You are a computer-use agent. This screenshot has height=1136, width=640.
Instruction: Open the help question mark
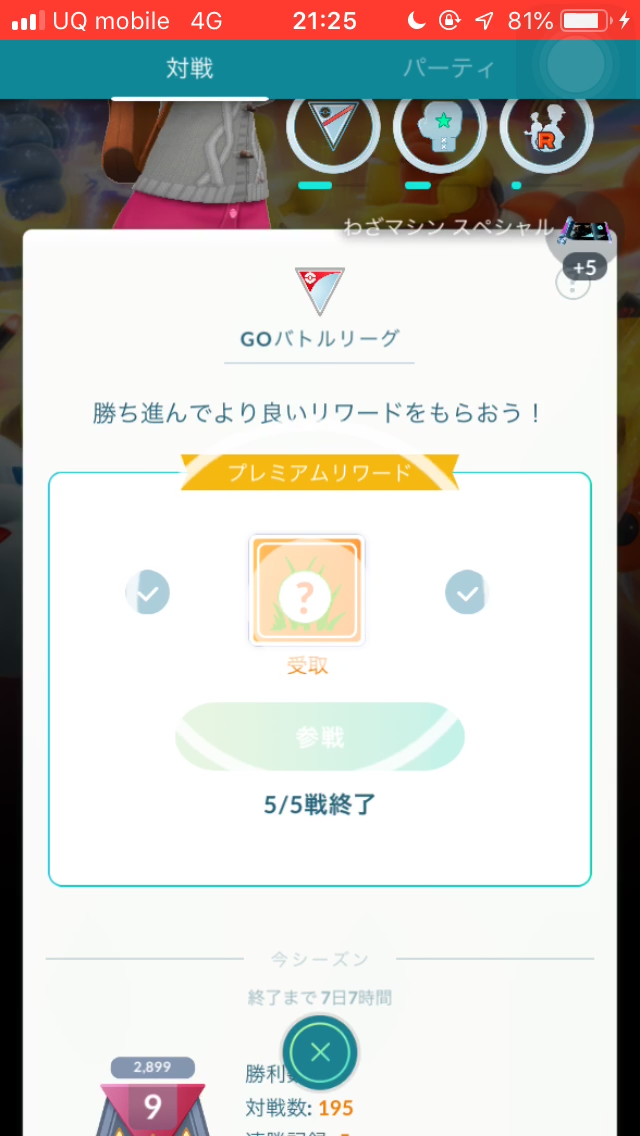pos(573,284)
